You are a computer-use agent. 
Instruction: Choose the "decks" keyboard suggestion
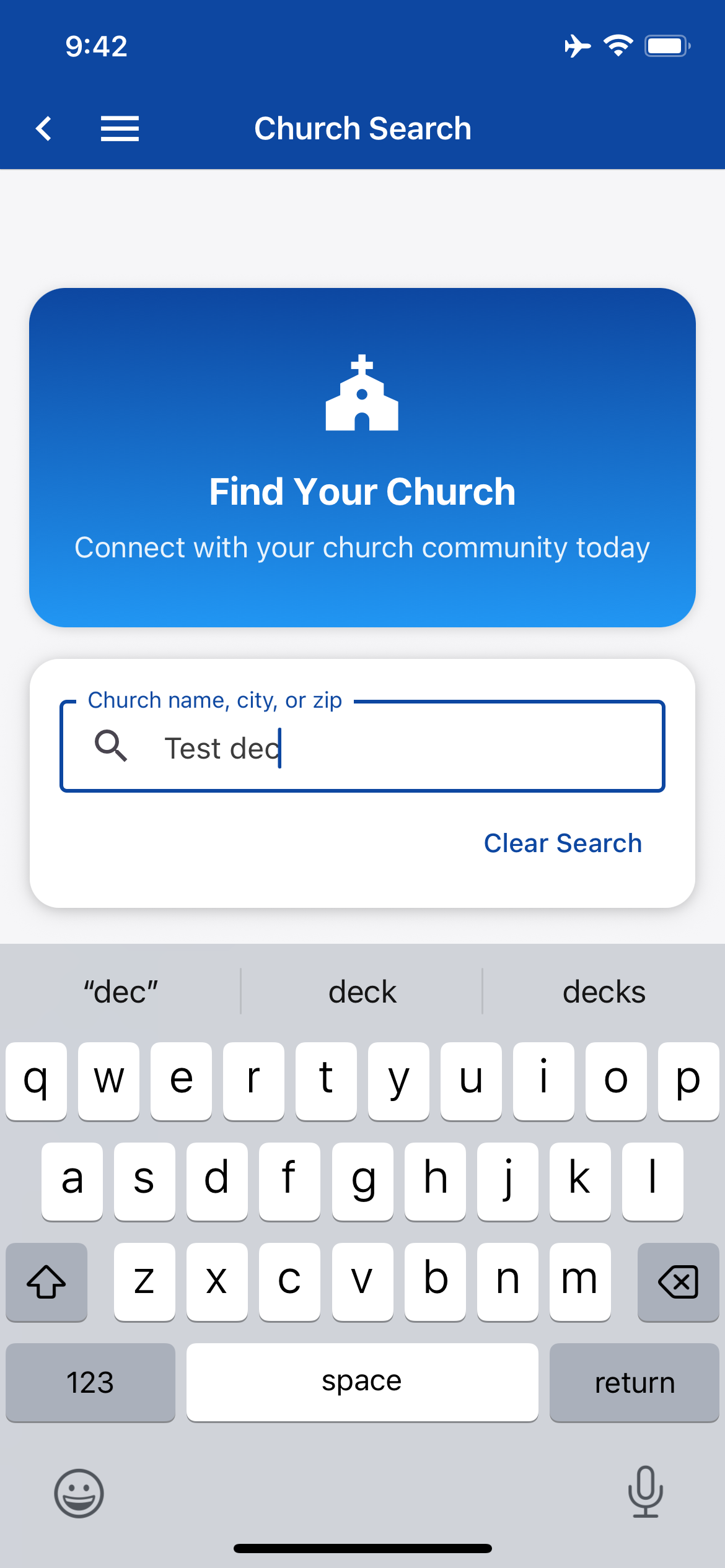pos(604,991)
